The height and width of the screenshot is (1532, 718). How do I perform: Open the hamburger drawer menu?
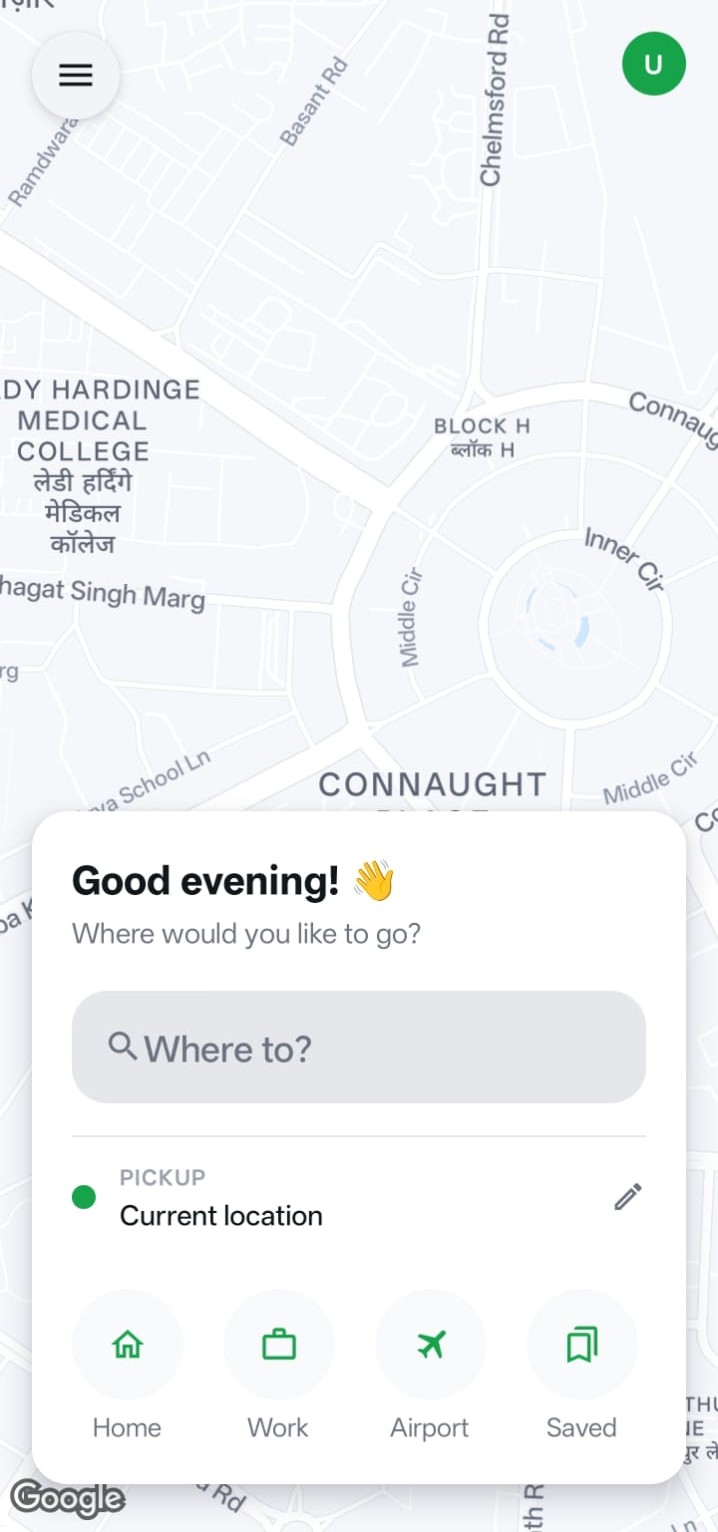coord(76,76)
